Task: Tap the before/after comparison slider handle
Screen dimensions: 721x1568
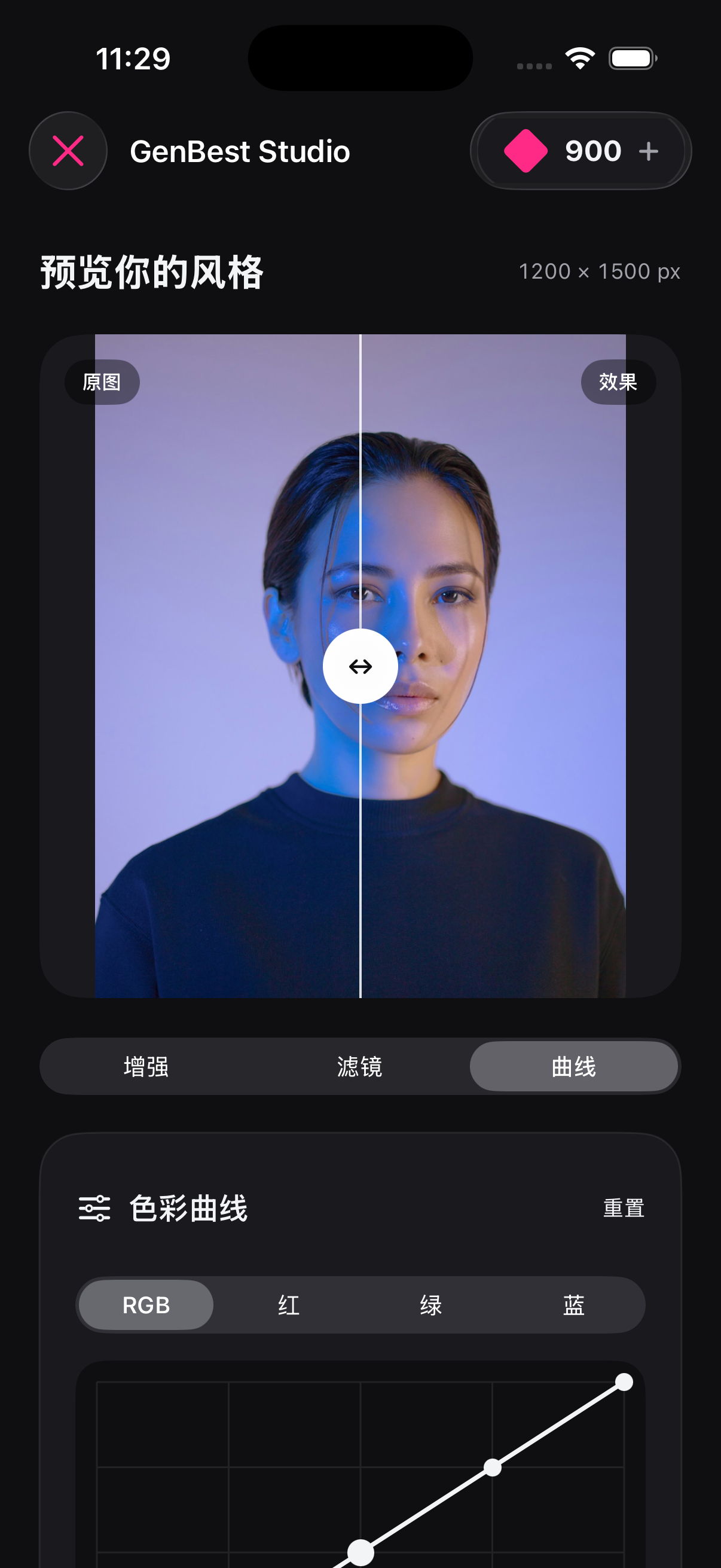Action: click(360, 667)
